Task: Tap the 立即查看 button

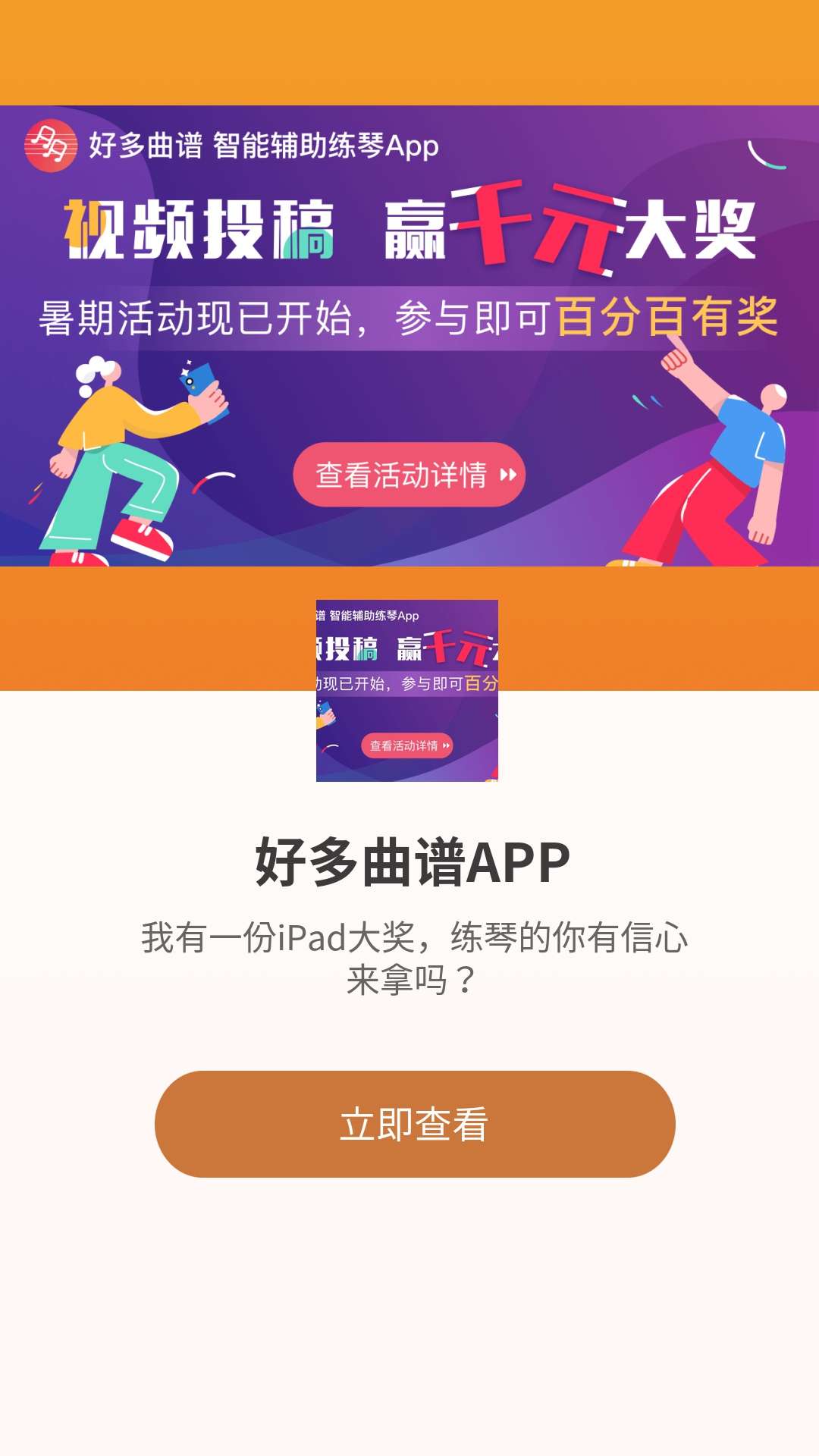Action: pos(414,1124)
